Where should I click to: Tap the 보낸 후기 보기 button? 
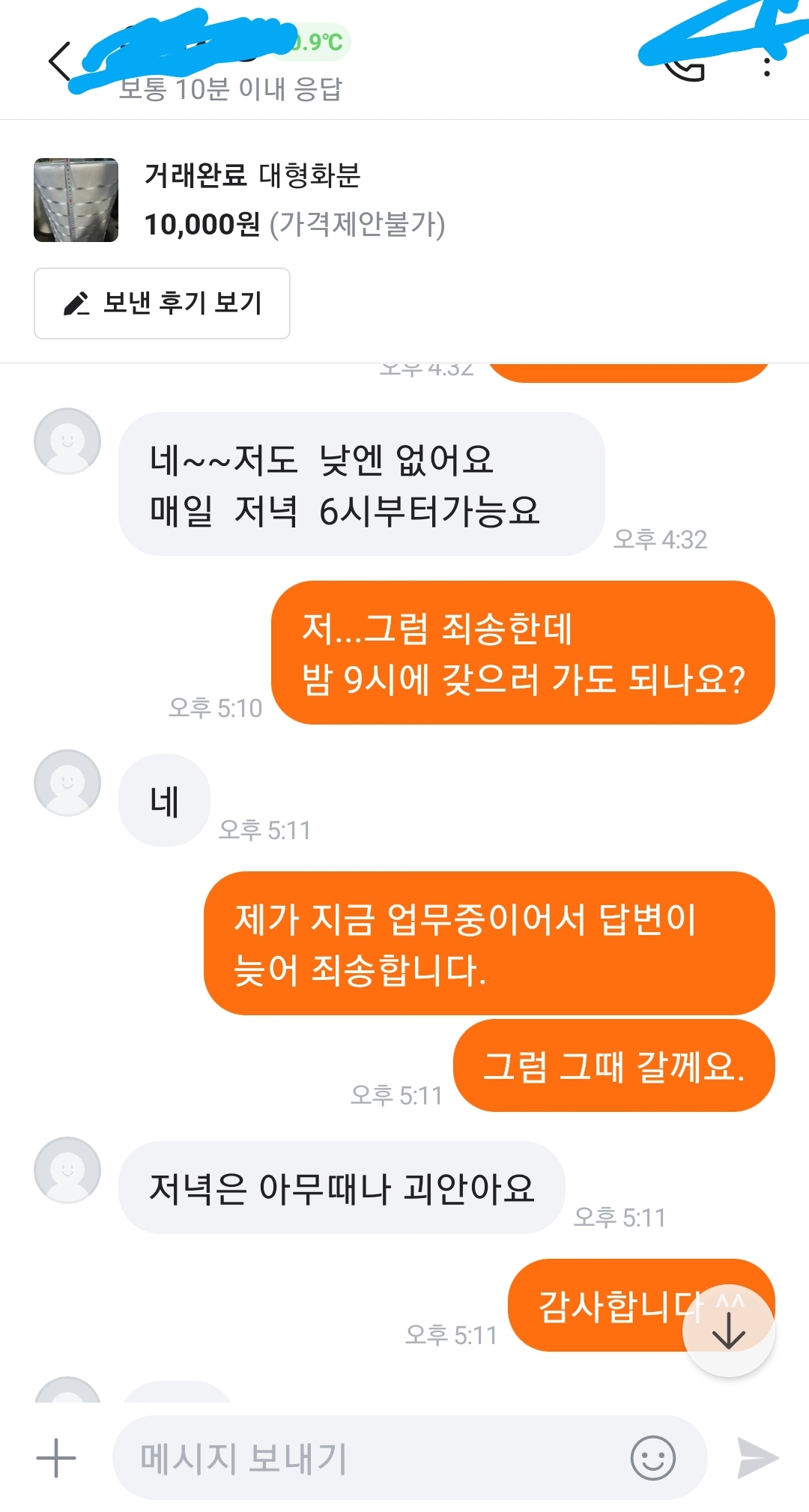pyautogui.click(x=162, y=303)
